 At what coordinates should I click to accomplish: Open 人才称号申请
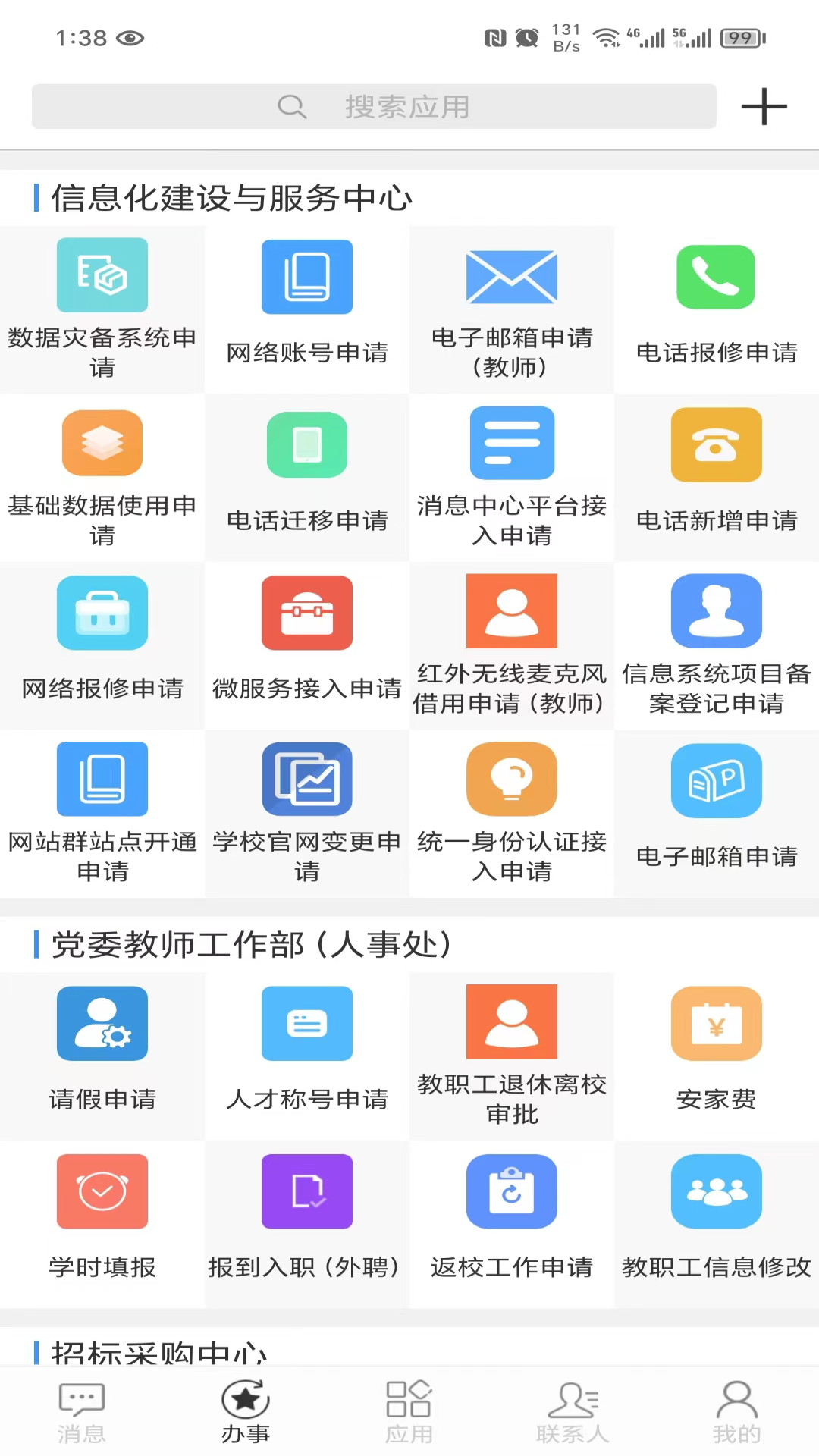307,1054
